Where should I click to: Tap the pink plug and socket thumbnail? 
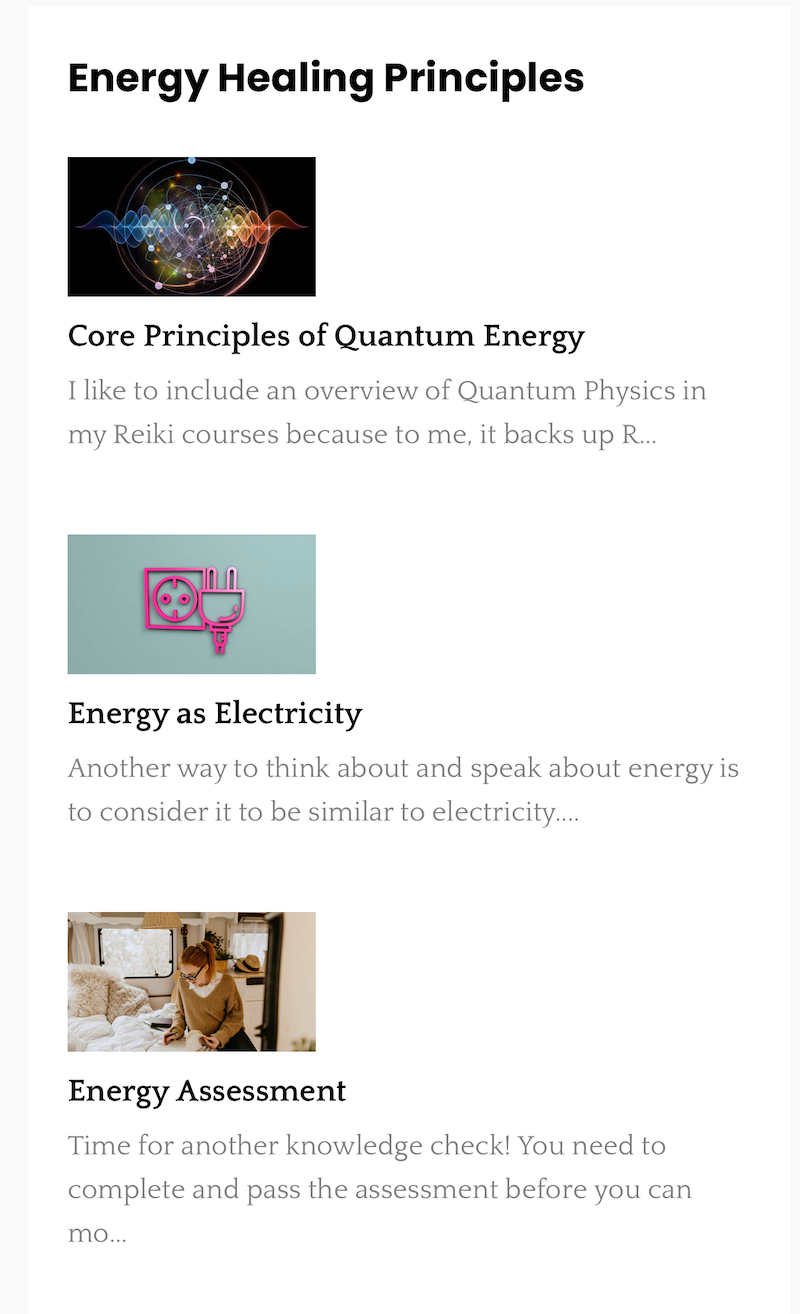(192, 604)
